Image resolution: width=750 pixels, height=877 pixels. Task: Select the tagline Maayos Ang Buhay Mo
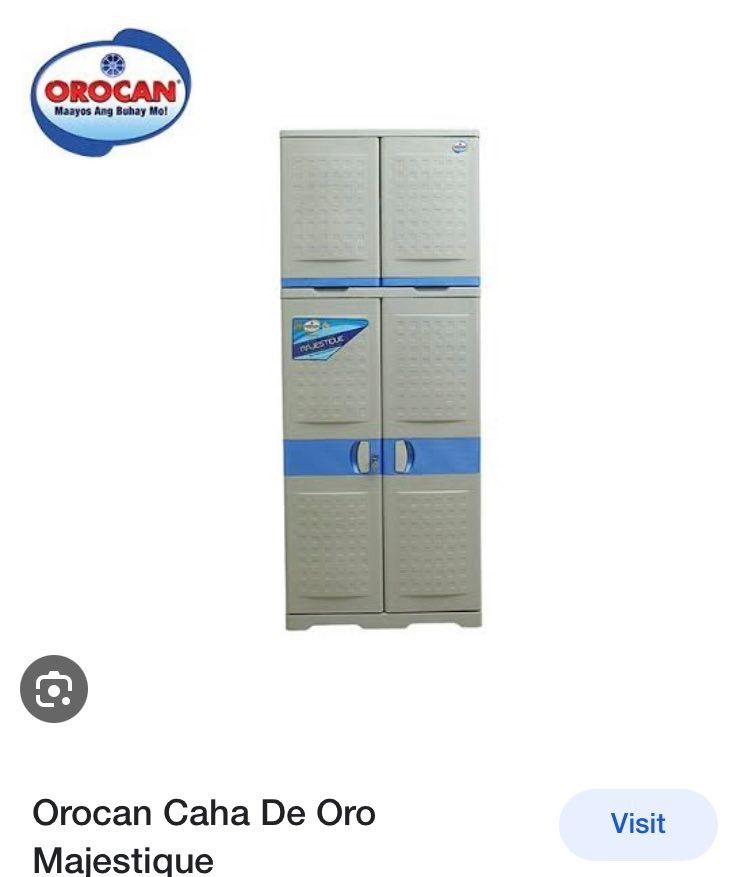pos(113,110)
